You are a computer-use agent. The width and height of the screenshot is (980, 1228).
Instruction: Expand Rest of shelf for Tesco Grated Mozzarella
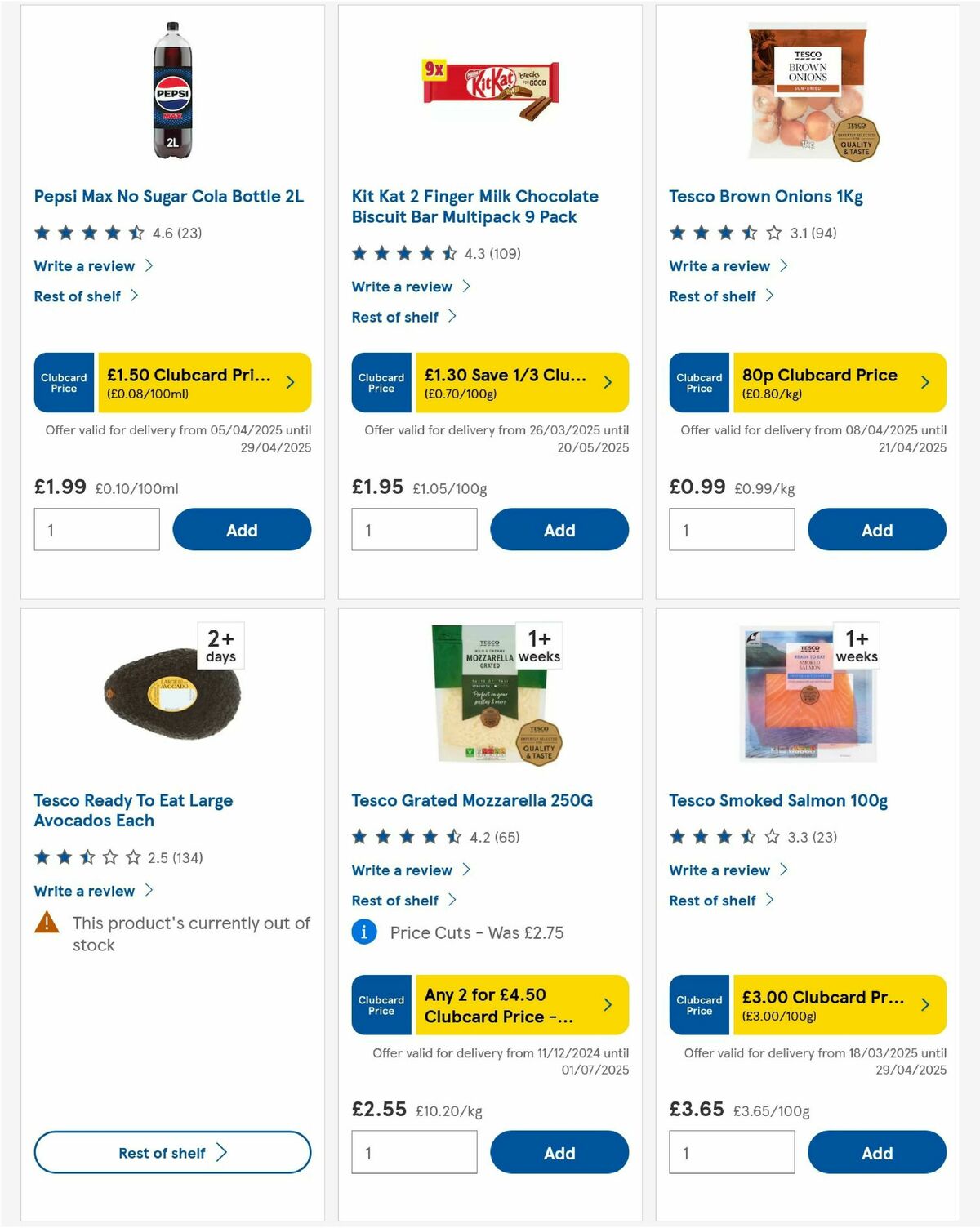(398, 901)
